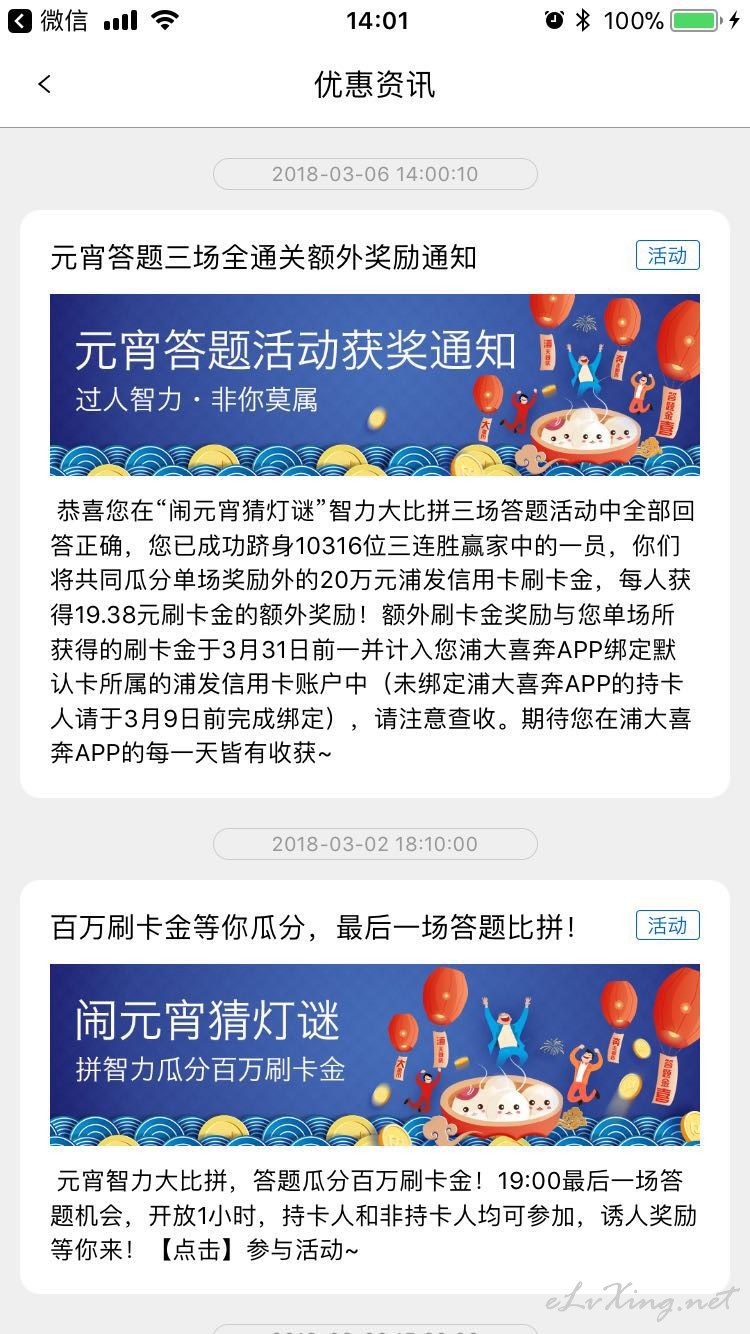Go back from 优惠资讯 page
Viewport: 750px width, 1334px height.
[44, 85]
